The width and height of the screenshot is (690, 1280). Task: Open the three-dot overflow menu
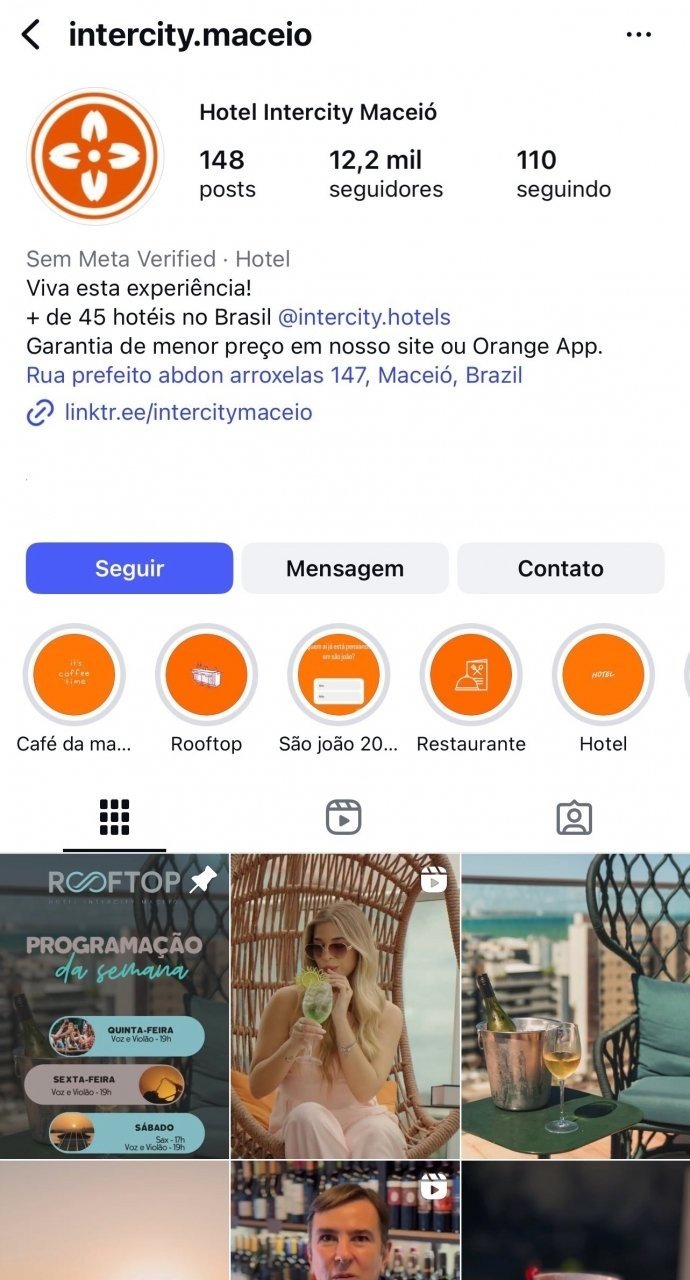638,35
